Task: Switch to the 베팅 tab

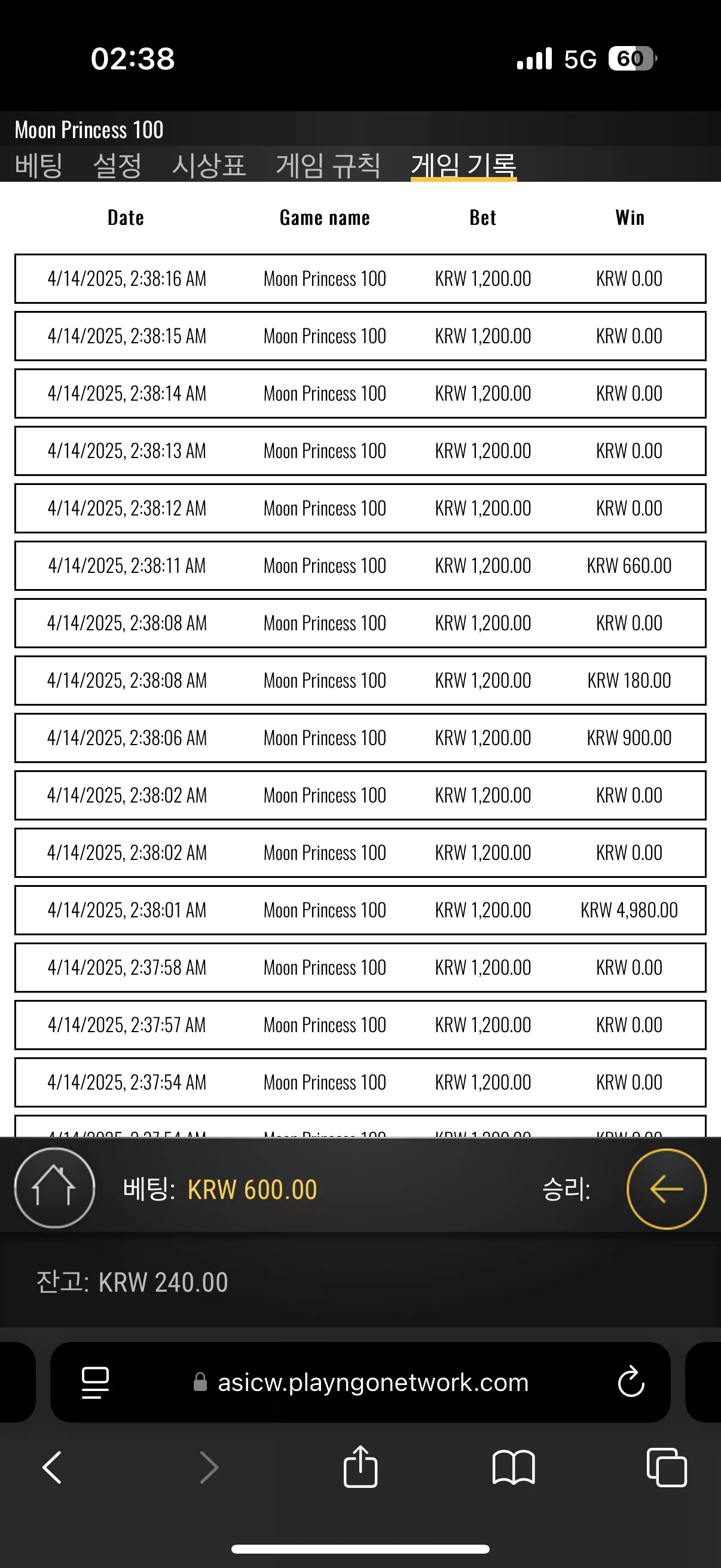Action: click(38, 165)
